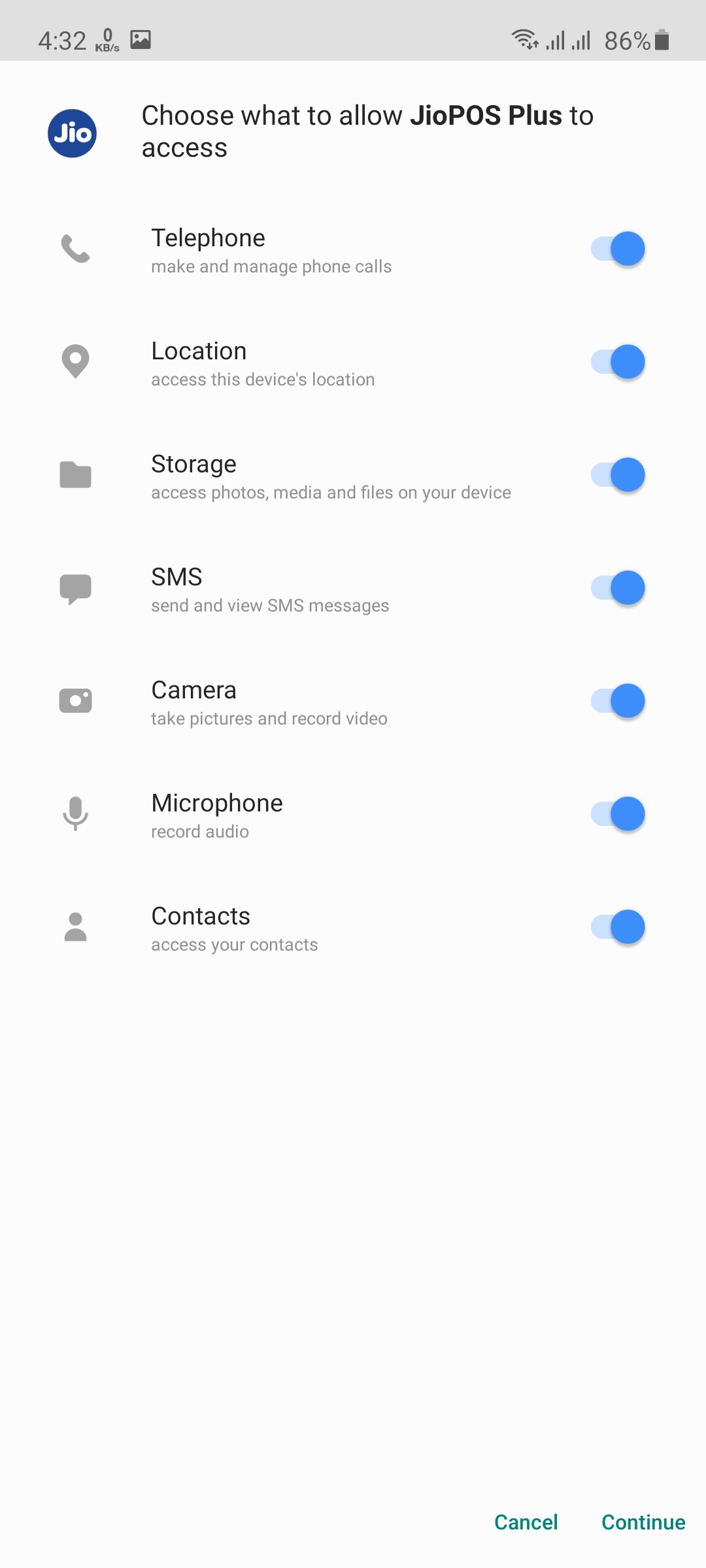Turn off Microphone access
The width and height of the screenshot is (706, 1568).
[618, 814]
